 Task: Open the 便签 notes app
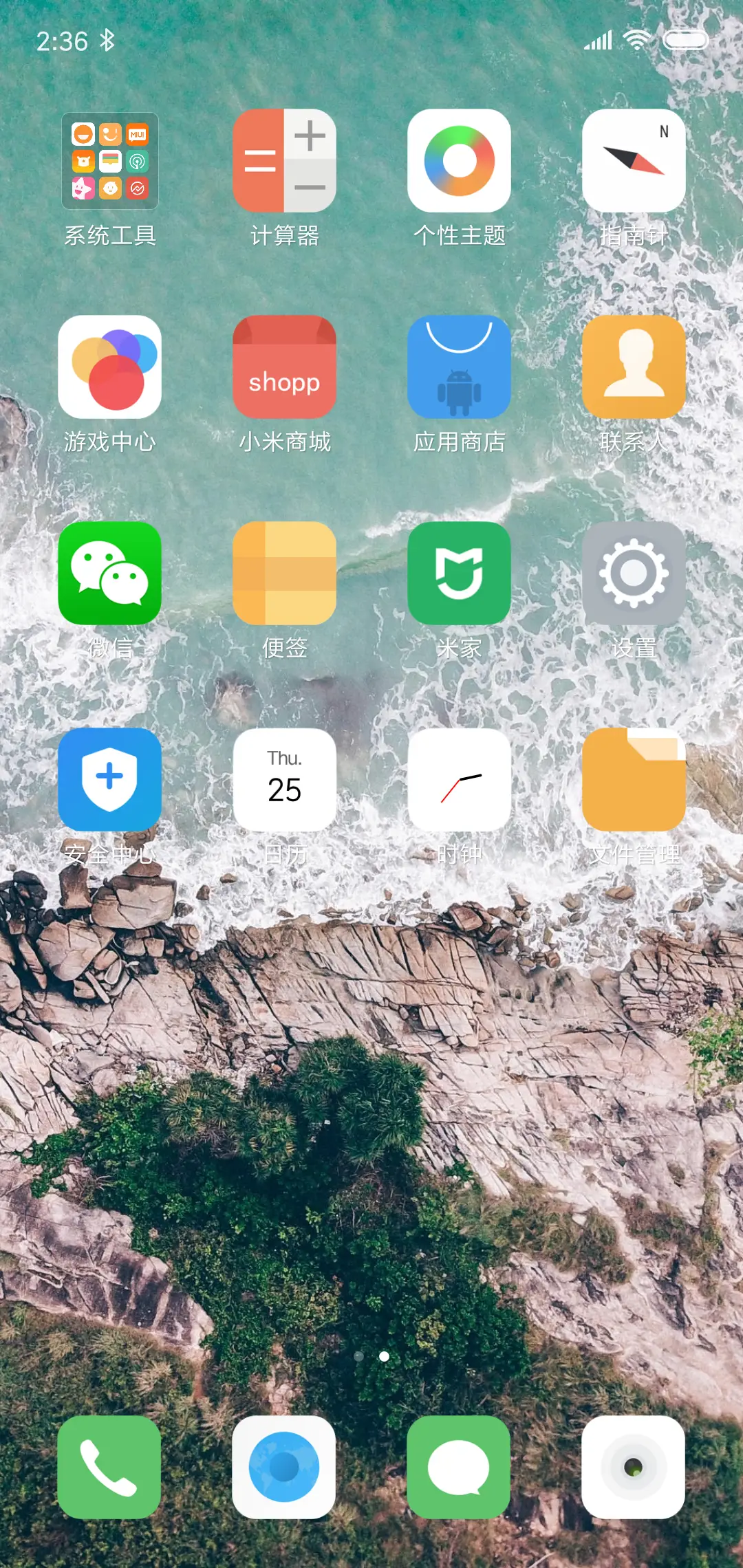click(x=284, y=573)
